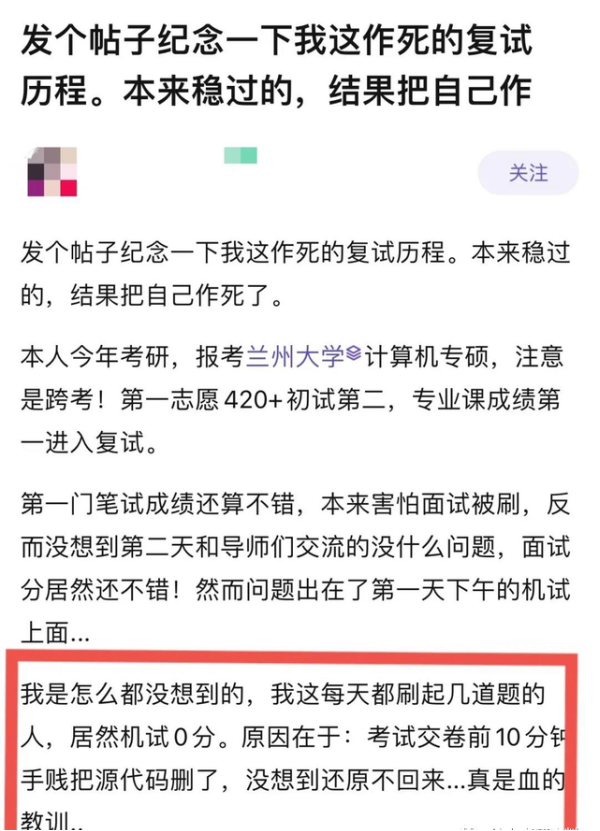Open the author's profile avatar

coord(53,171)
